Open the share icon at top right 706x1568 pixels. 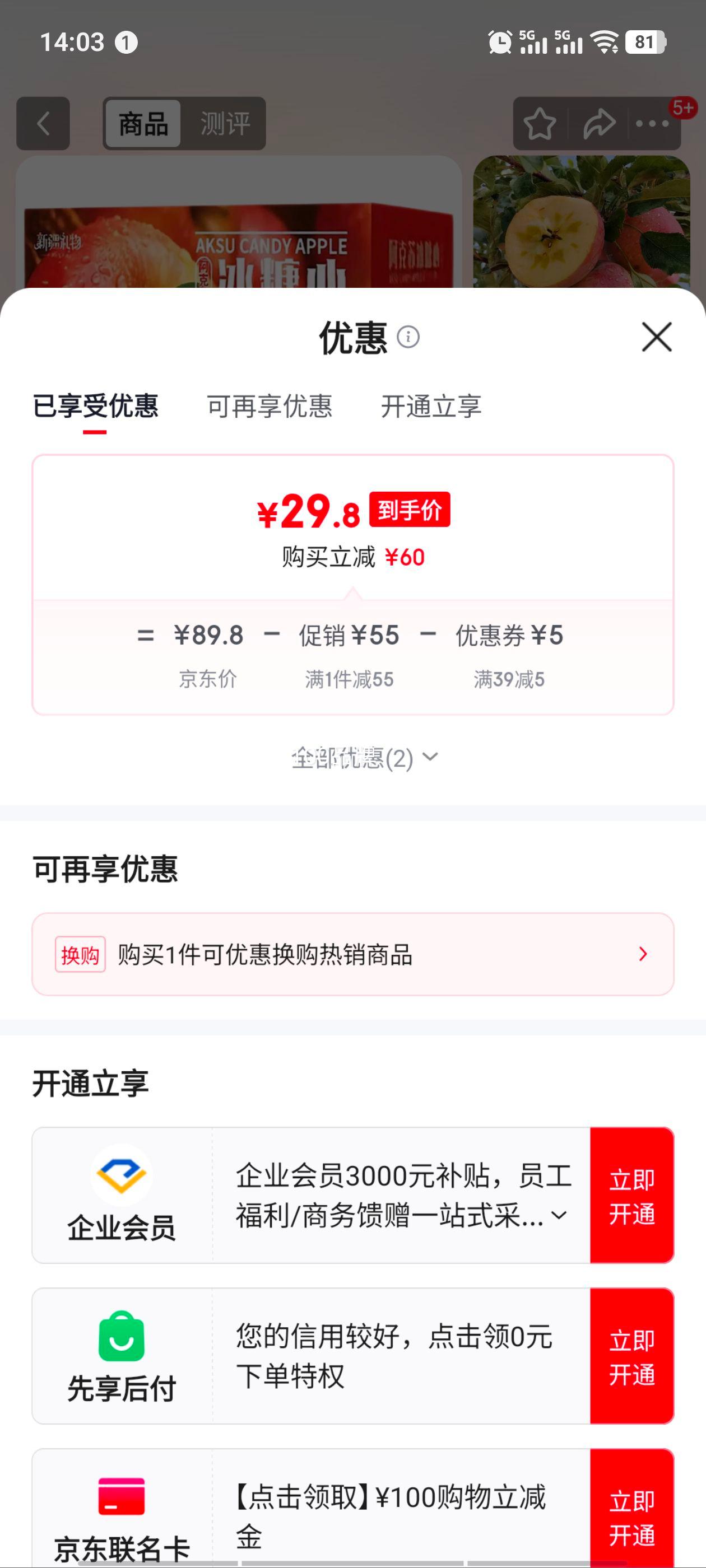point(598,124)
